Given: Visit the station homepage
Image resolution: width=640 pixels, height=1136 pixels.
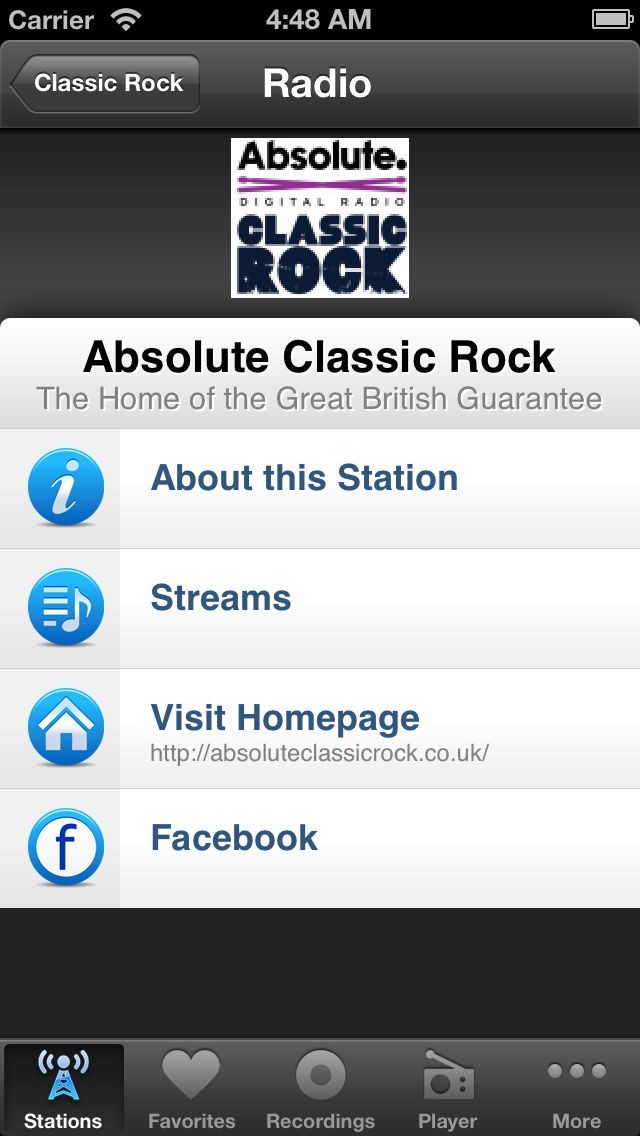Looking at the screenshot, I should (x=320, y=729).
